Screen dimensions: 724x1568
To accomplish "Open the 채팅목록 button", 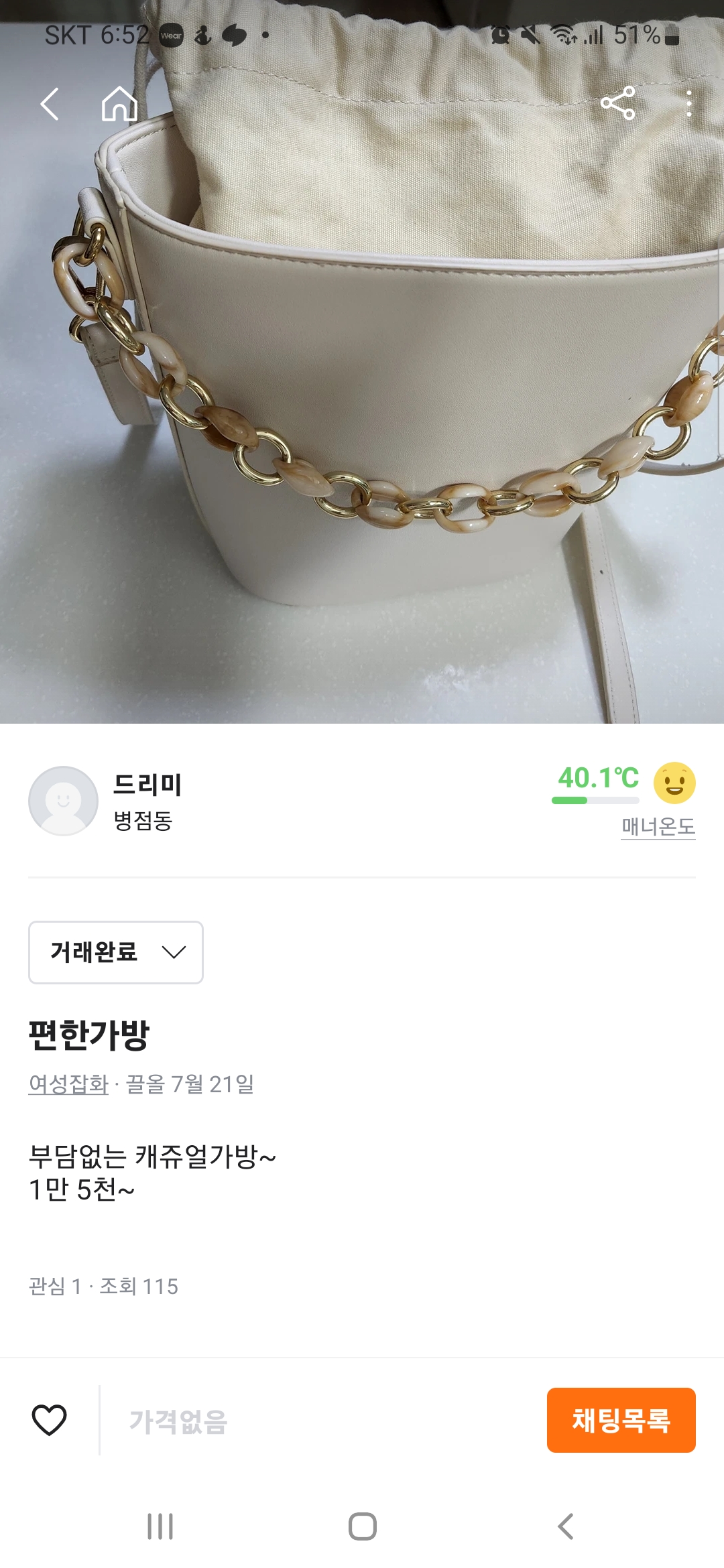I will click(x=621, y=1420).
